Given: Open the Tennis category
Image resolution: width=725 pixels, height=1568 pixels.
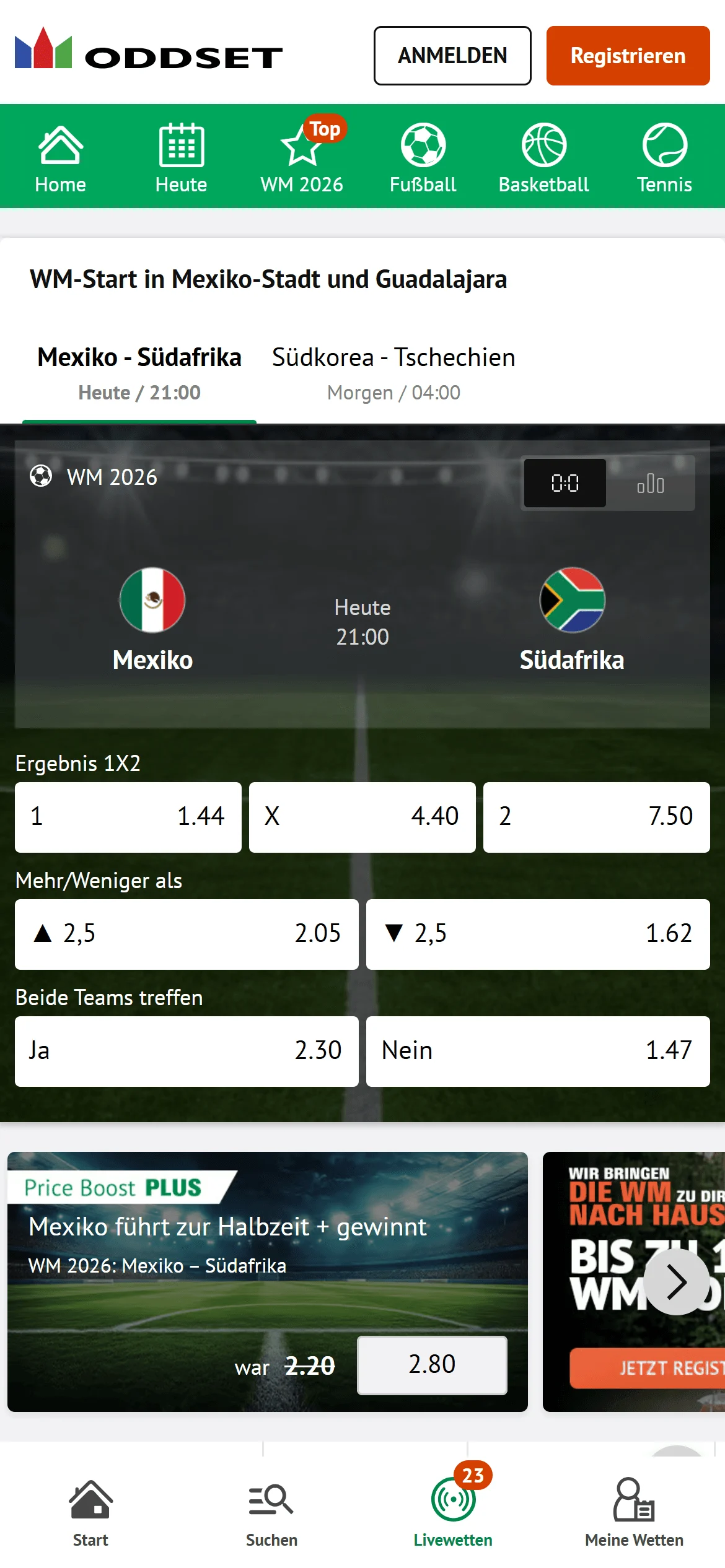Looking at the screenshot, I should [x=664, y=157].
